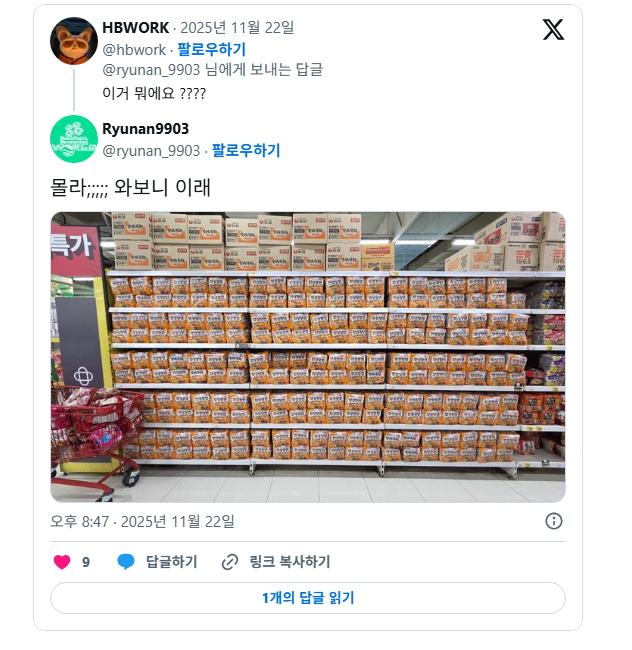Open the 오후 8:47 timestamp link

coord(142,521)
